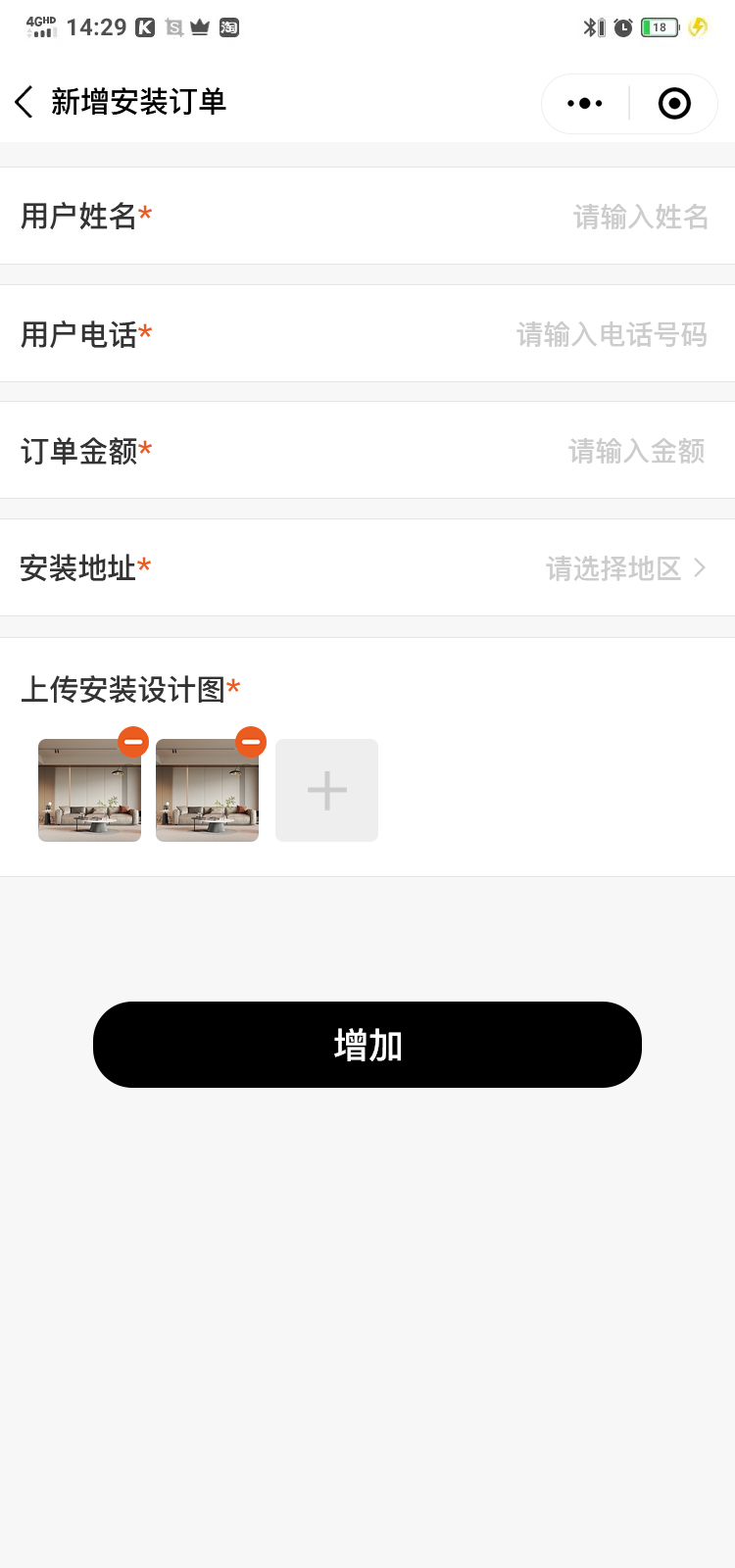Submit the order with 增加 button
735x1568 pixels.
point(367,1045)
